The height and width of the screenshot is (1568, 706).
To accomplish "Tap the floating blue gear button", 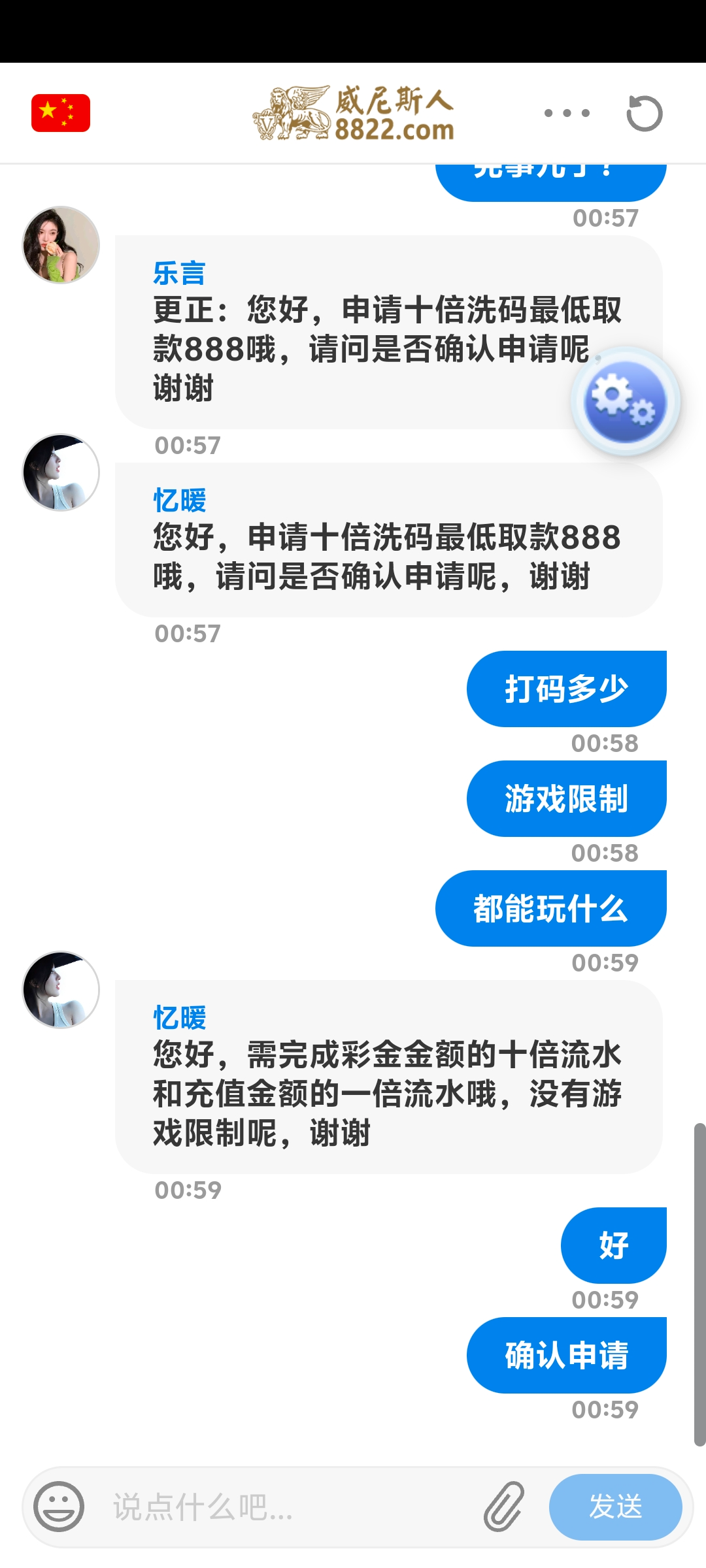I will pos(626,400).
